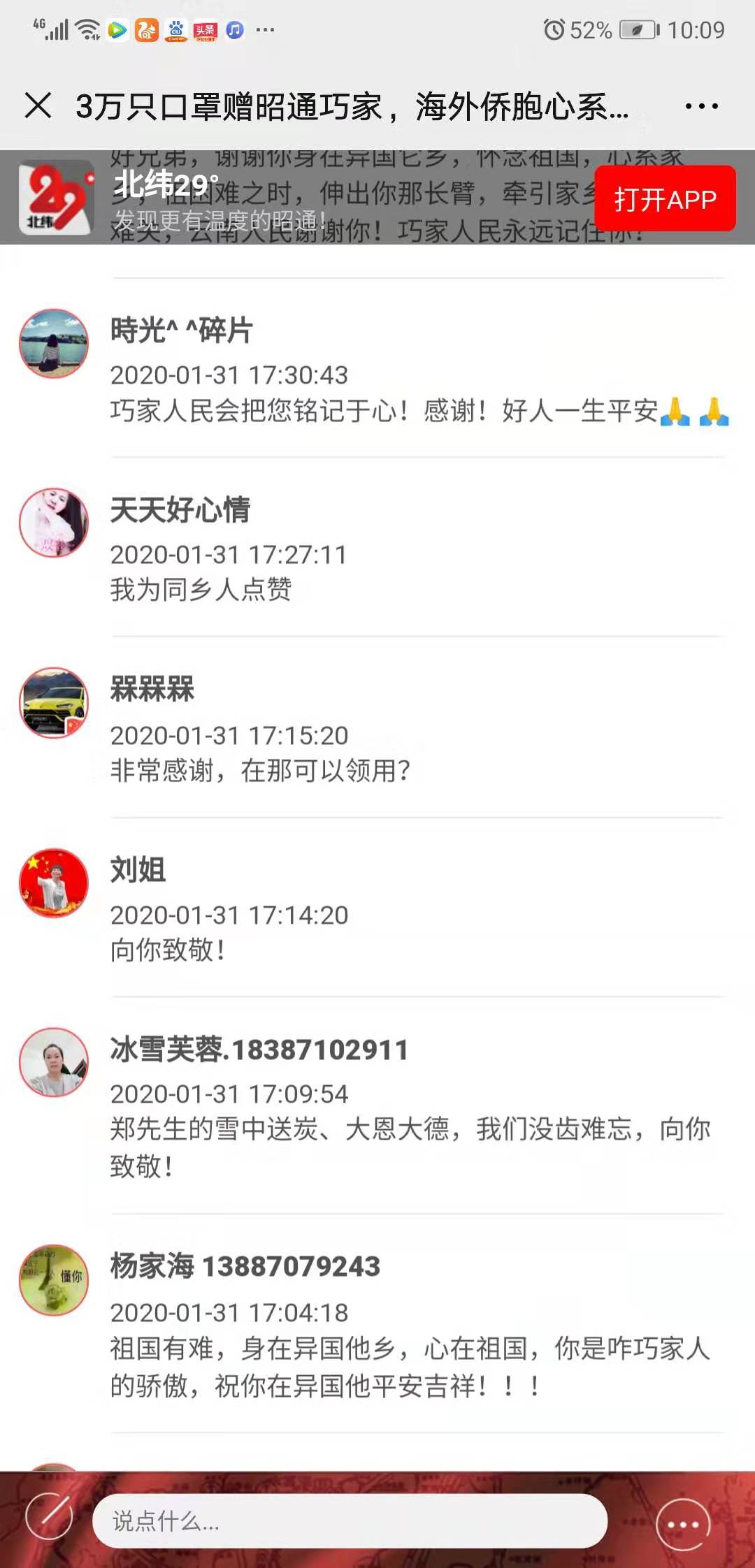Tap the avatar of 冰雪芙蓉.18387102911
This screenshot has height=1568, width=755.
click(x=54, y=1062)
